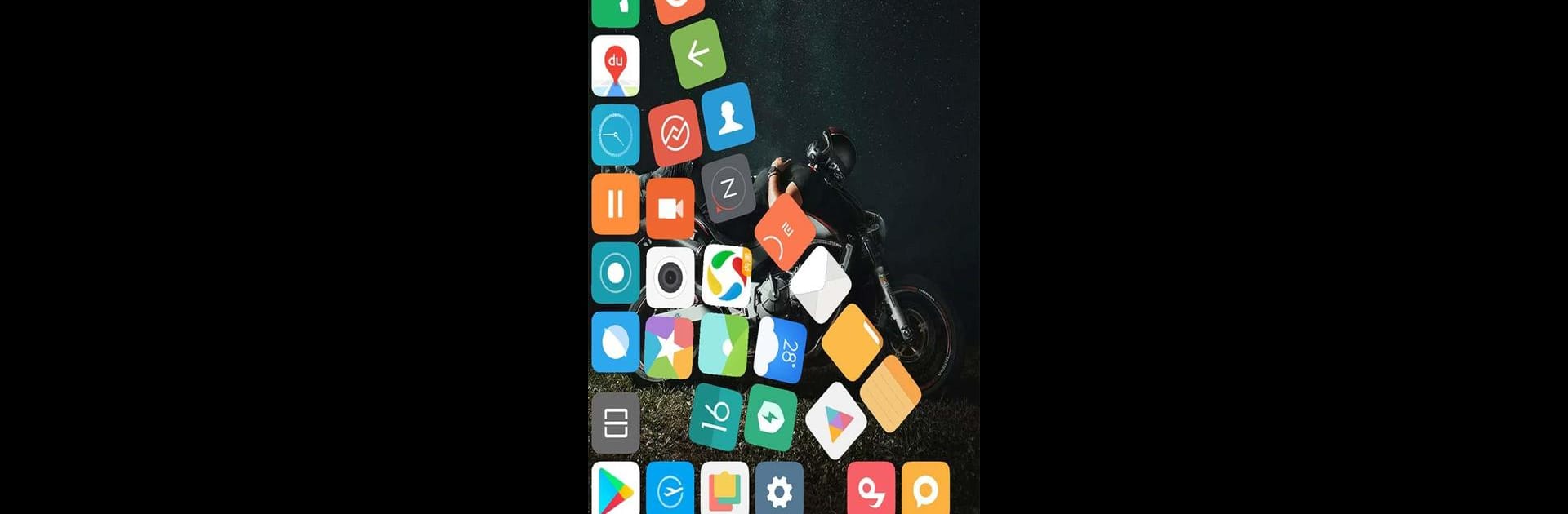Viewport: 1568px width, 514px height.
Task: Open the colorful star Themes app
Action: click(x=669, y=348)
